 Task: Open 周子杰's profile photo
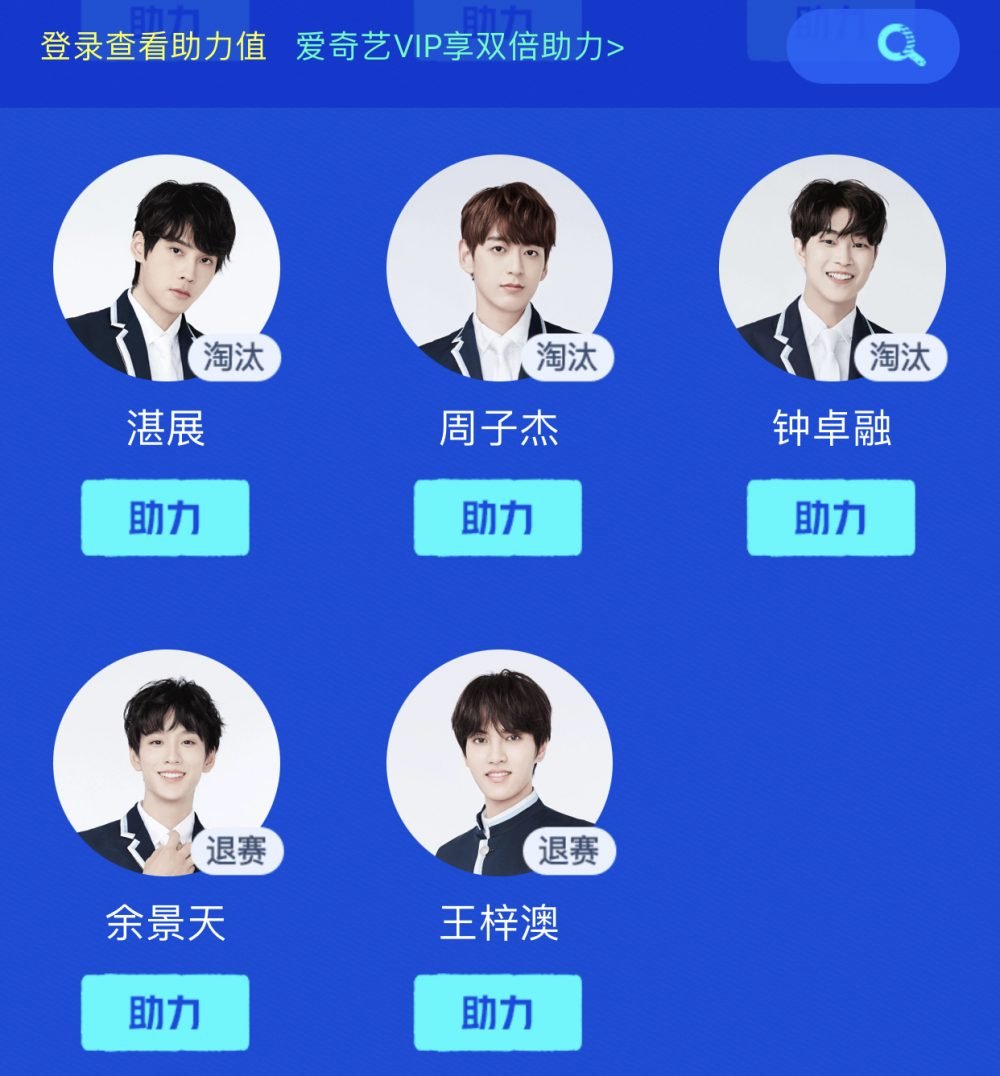point(499,268)
